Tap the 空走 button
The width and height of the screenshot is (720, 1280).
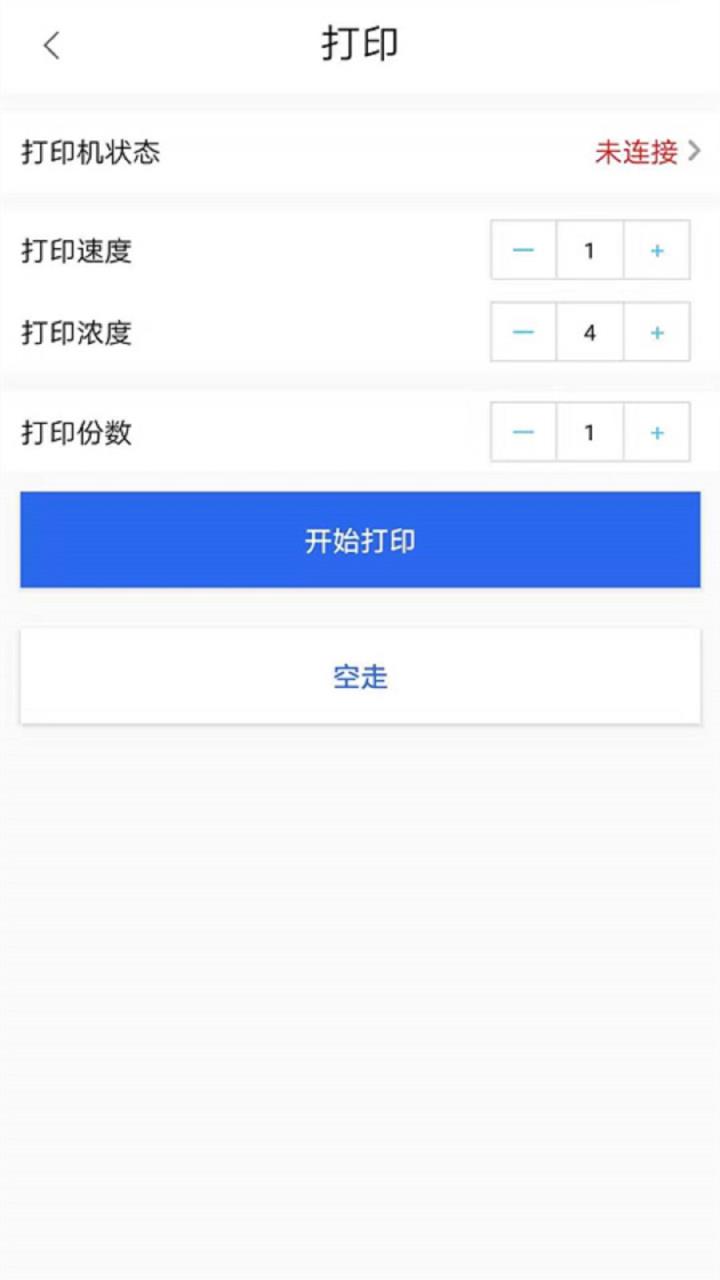pos(360,675)
